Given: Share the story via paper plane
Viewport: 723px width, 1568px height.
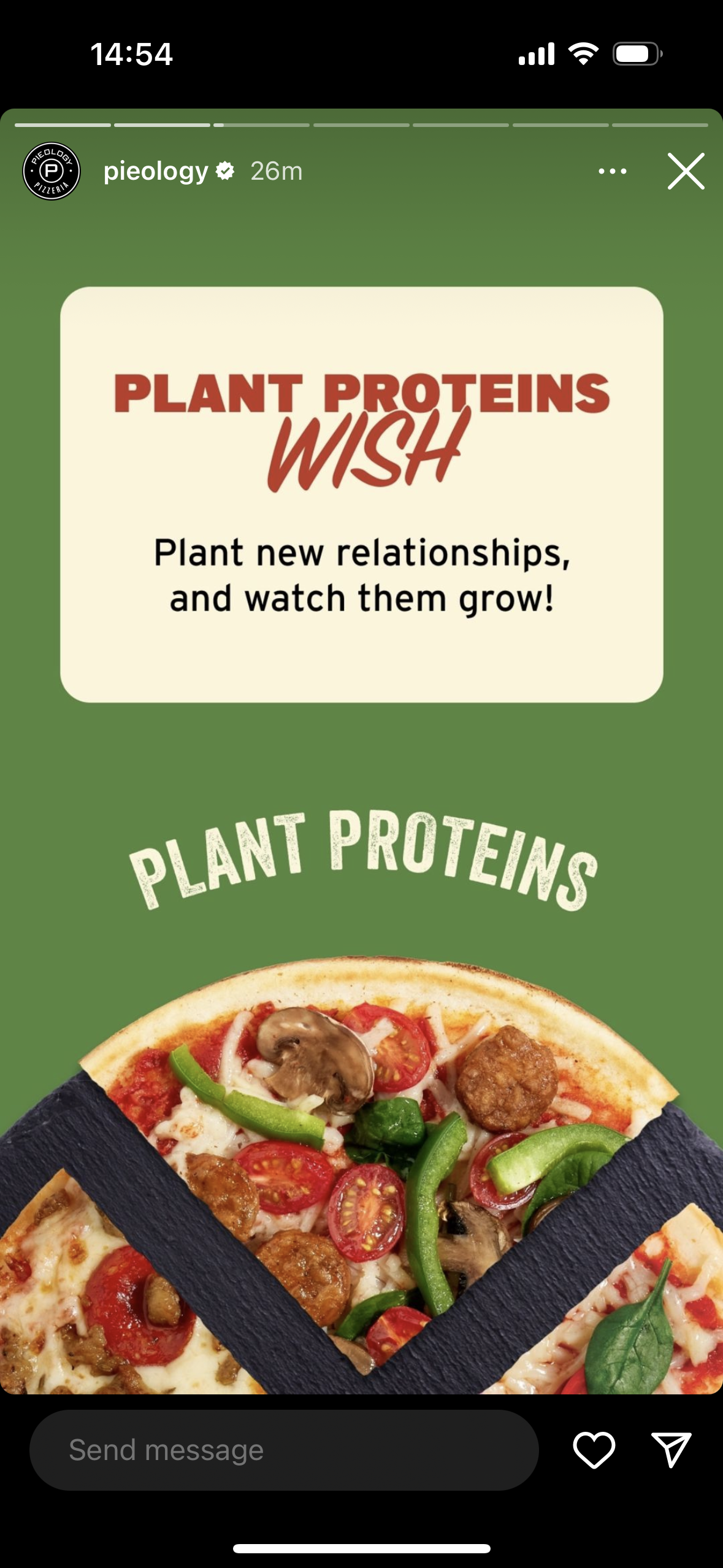Looking at the screenshot, I should [671, 1450].
